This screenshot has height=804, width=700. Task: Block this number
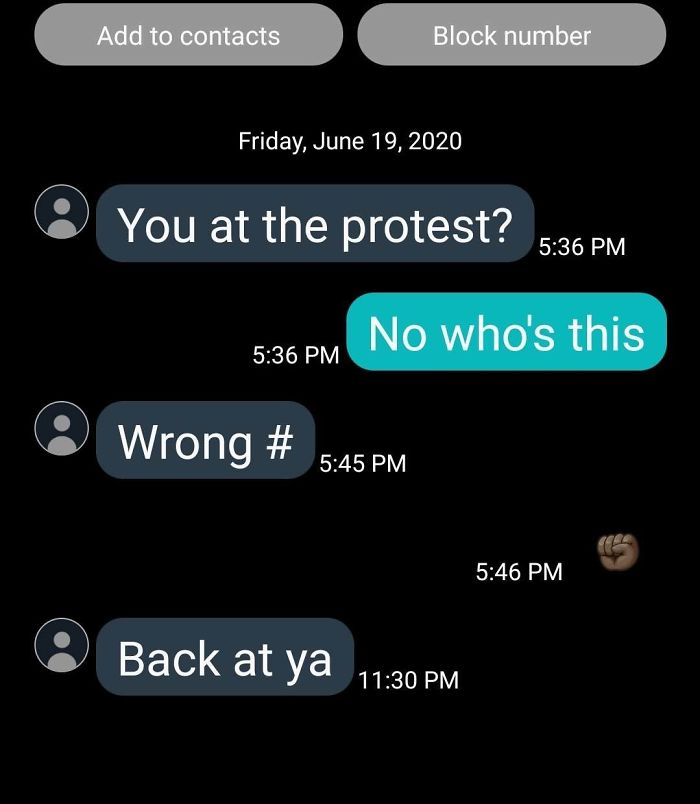(x=511, y=36)
